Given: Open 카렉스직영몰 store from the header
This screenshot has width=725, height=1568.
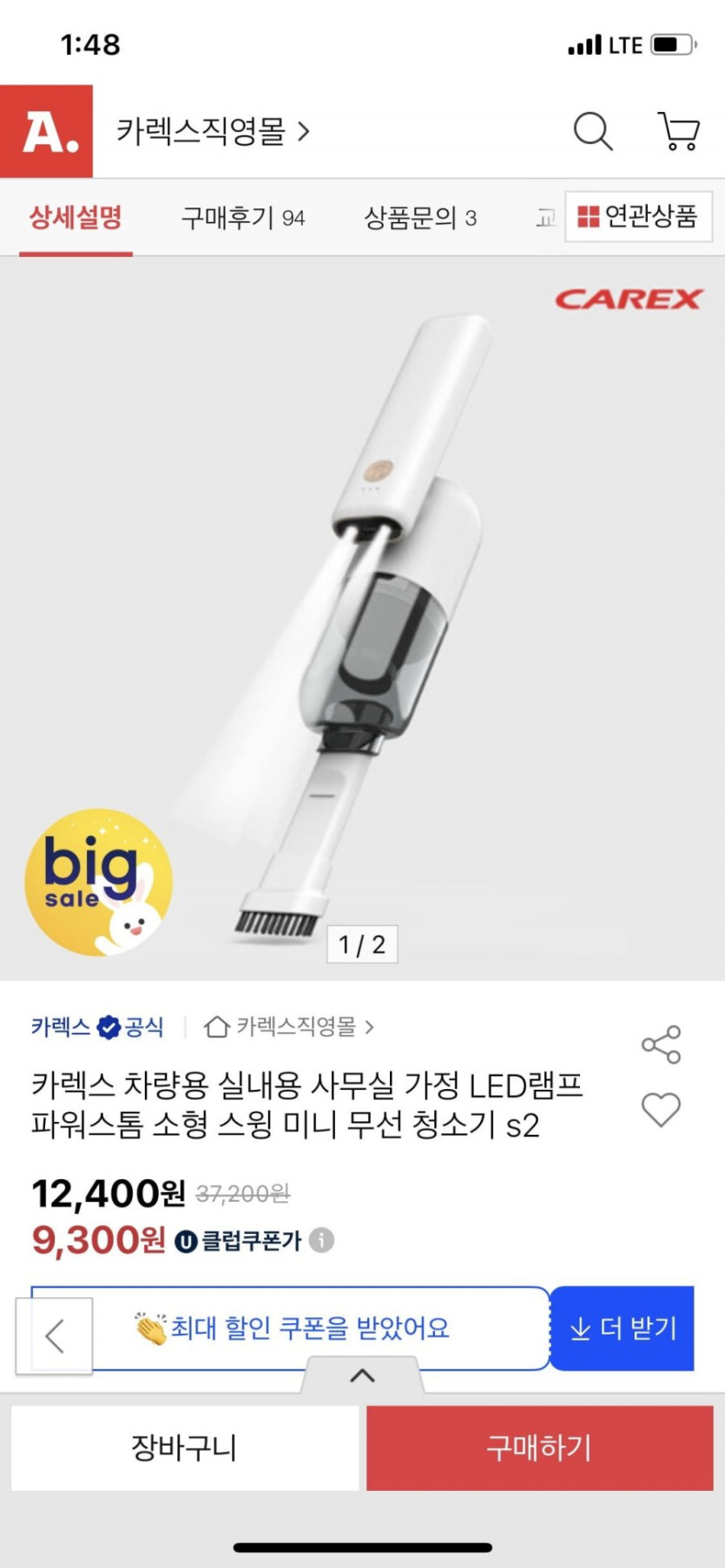Looking at the screenshot, I should click(213, 132).
